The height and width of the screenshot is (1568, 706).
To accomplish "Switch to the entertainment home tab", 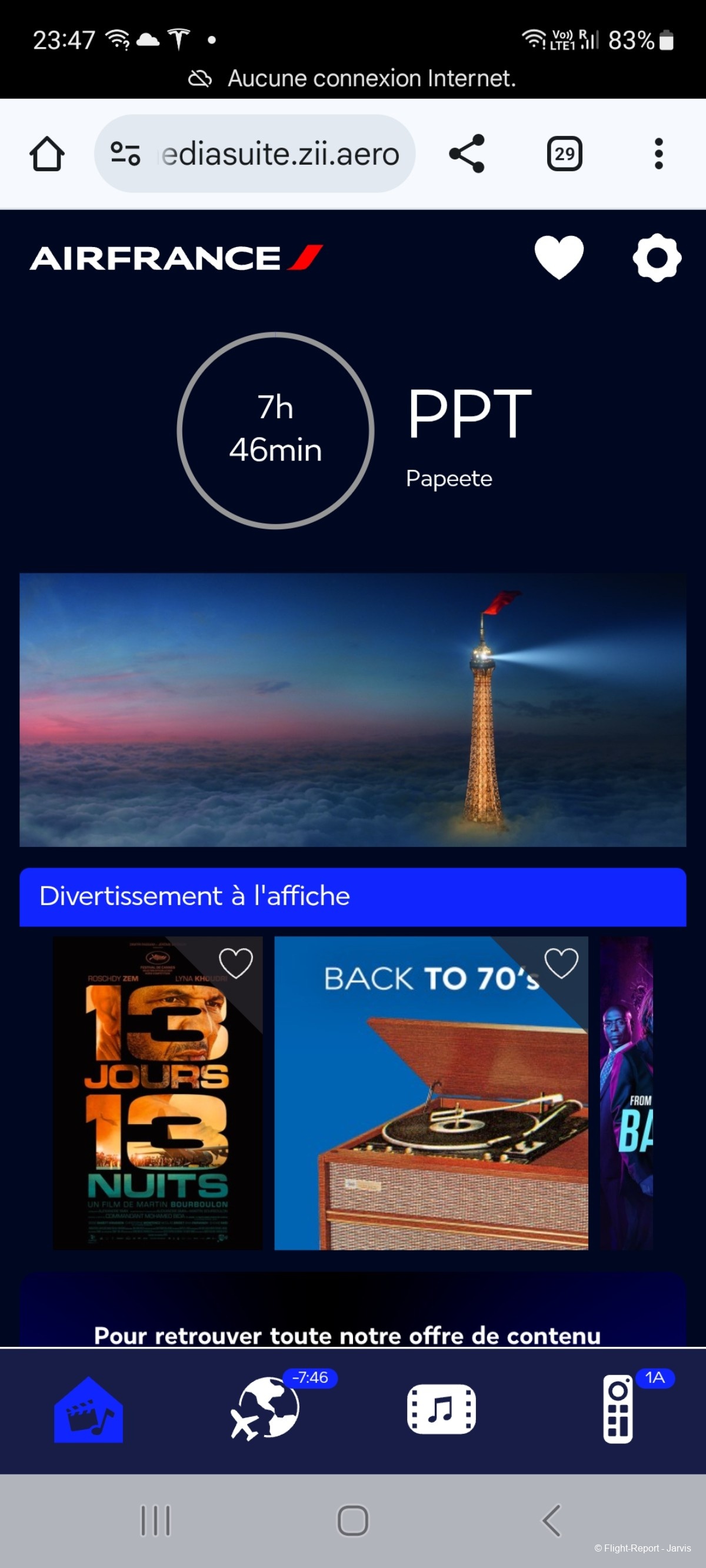I will pyautogui.click(x=88, y=1410).
